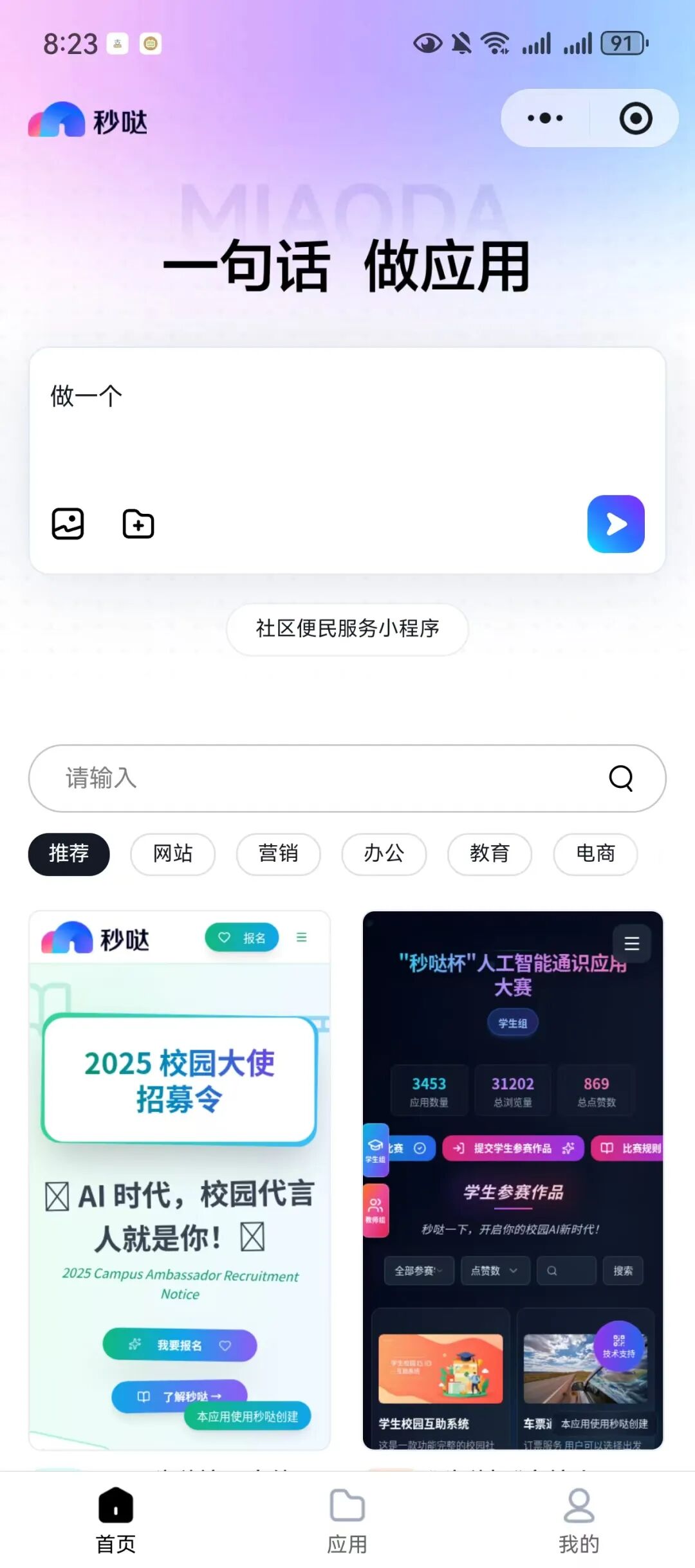Add a file with the folder-plus icon
This screenshot has width=695, height=1568.
[x=138, y=524]
